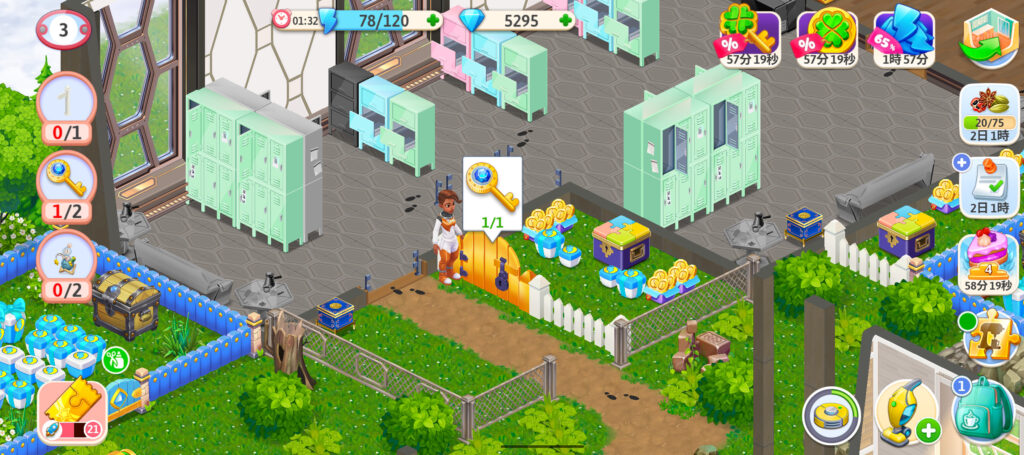Screen dimensions: 1024x455
Task: Tap the vacuum tool plus button
Action: 928,431
